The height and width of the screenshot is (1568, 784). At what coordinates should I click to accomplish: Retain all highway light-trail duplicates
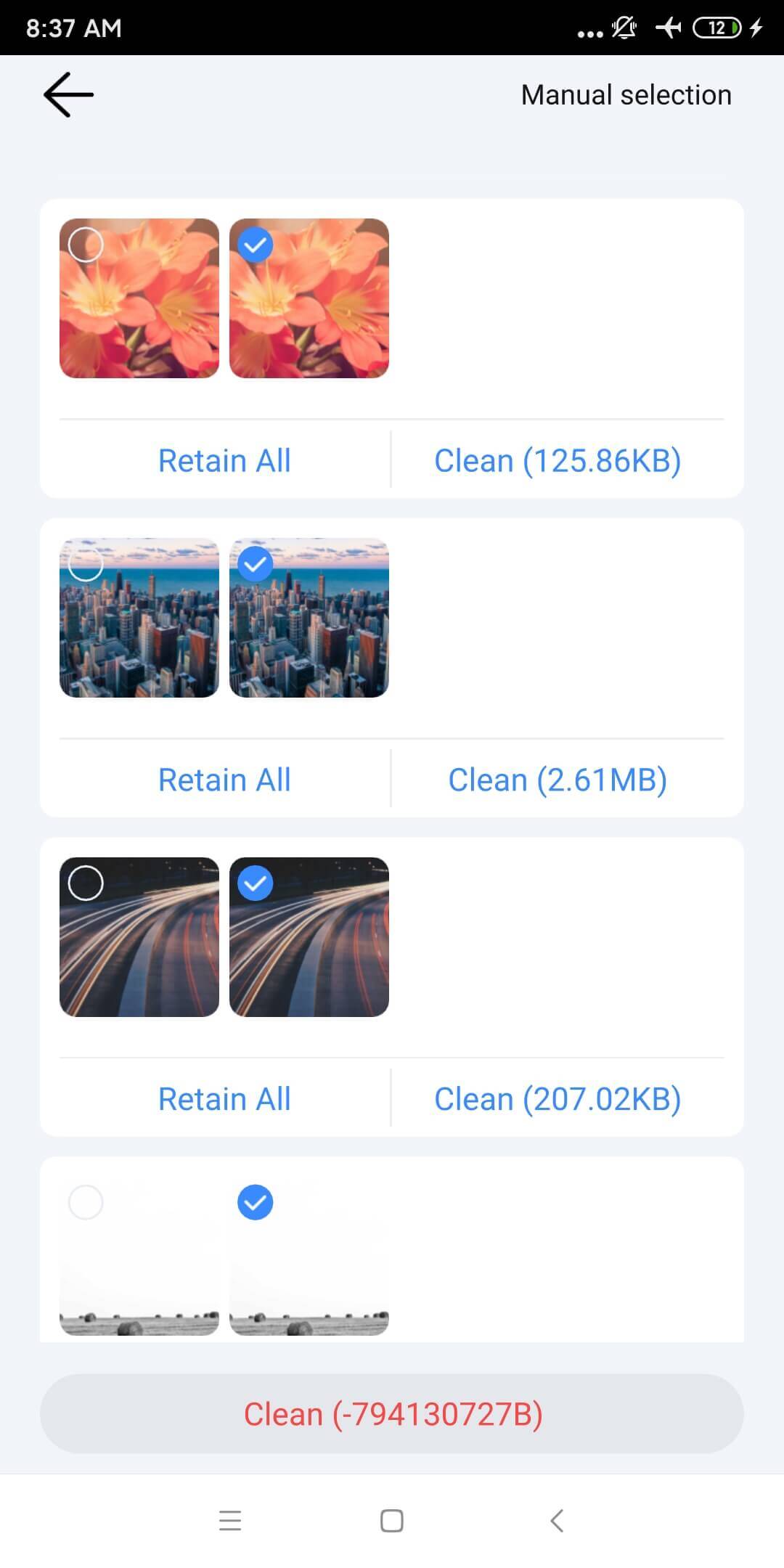point(224,1099)
